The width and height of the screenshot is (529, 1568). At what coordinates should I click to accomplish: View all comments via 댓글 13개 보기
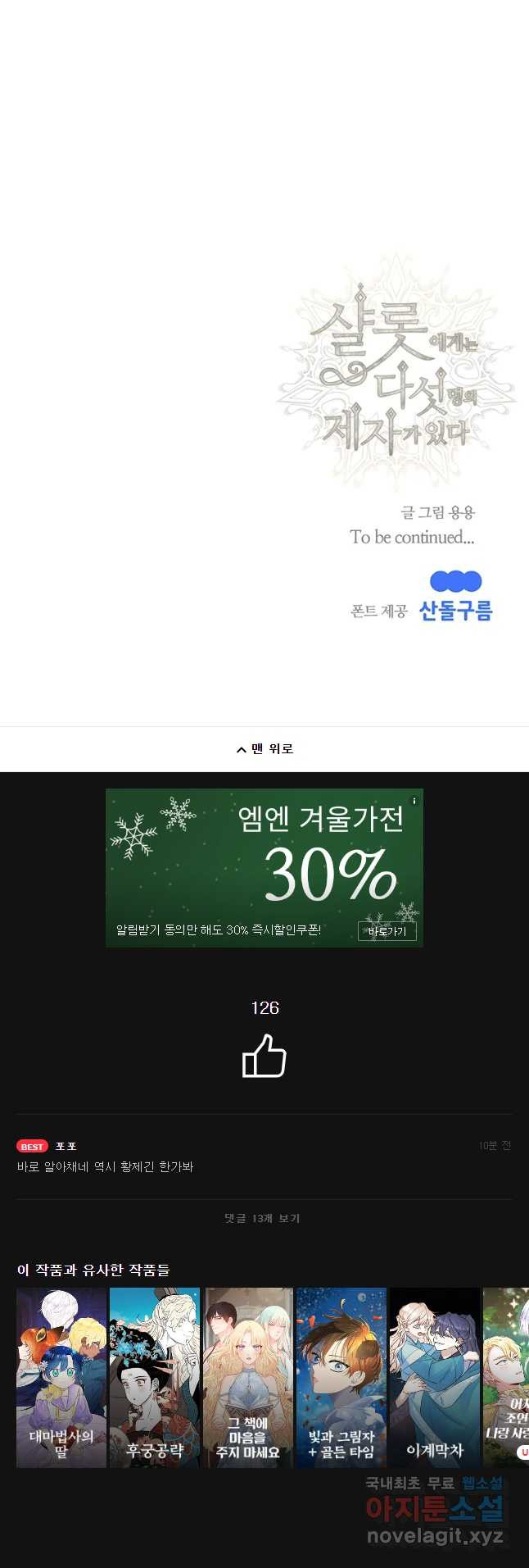[x=263, y=1219]
